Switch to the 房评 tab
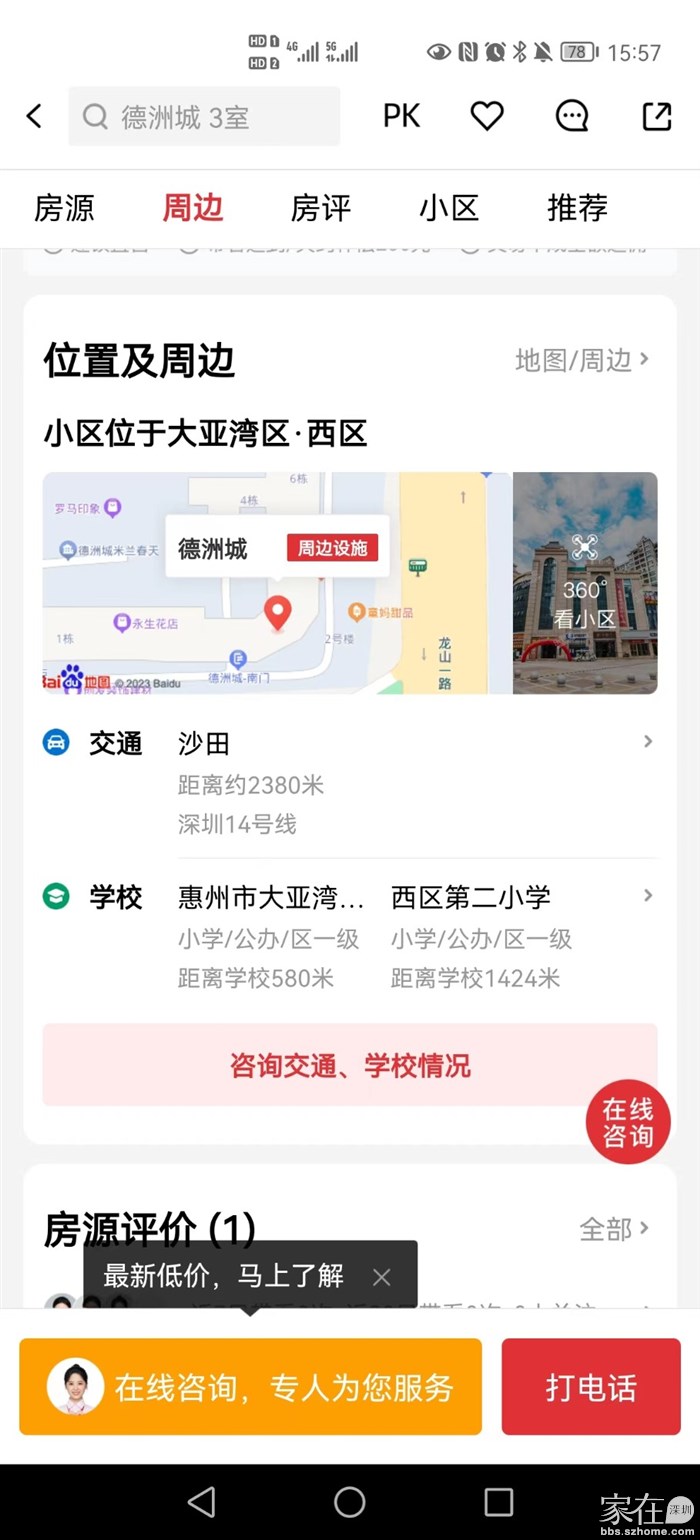 321,208
